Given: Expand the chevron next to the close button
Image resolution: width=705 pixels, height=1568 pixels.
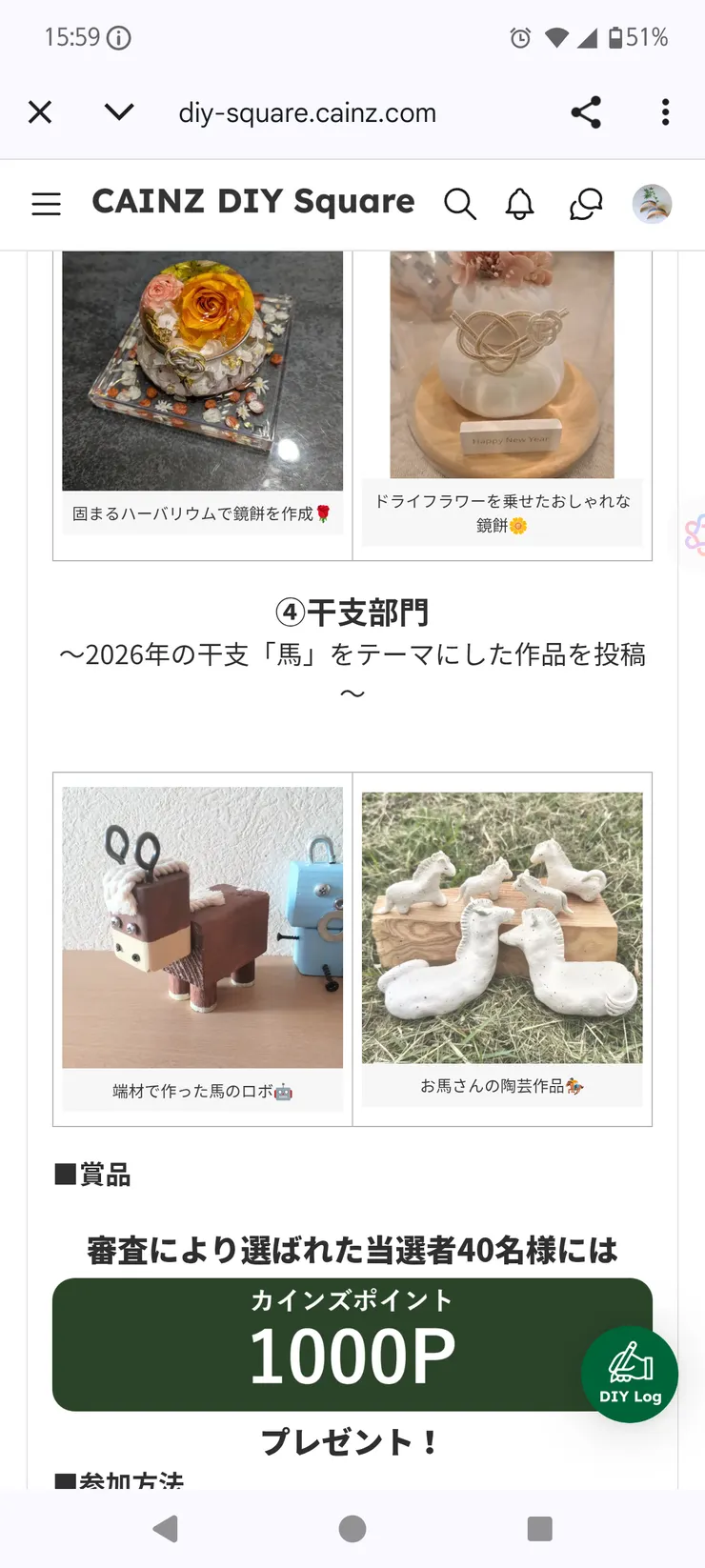Looking at the screenshot, I should 118,111.
